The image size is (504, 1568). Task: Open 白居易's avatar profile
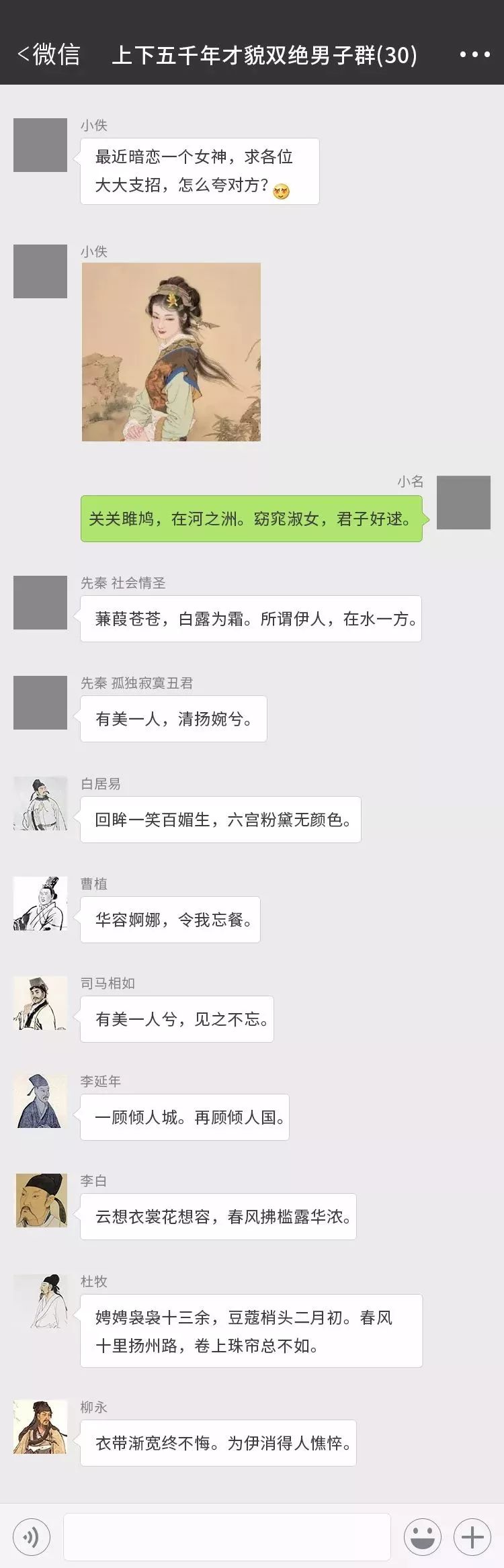(40, 803)
